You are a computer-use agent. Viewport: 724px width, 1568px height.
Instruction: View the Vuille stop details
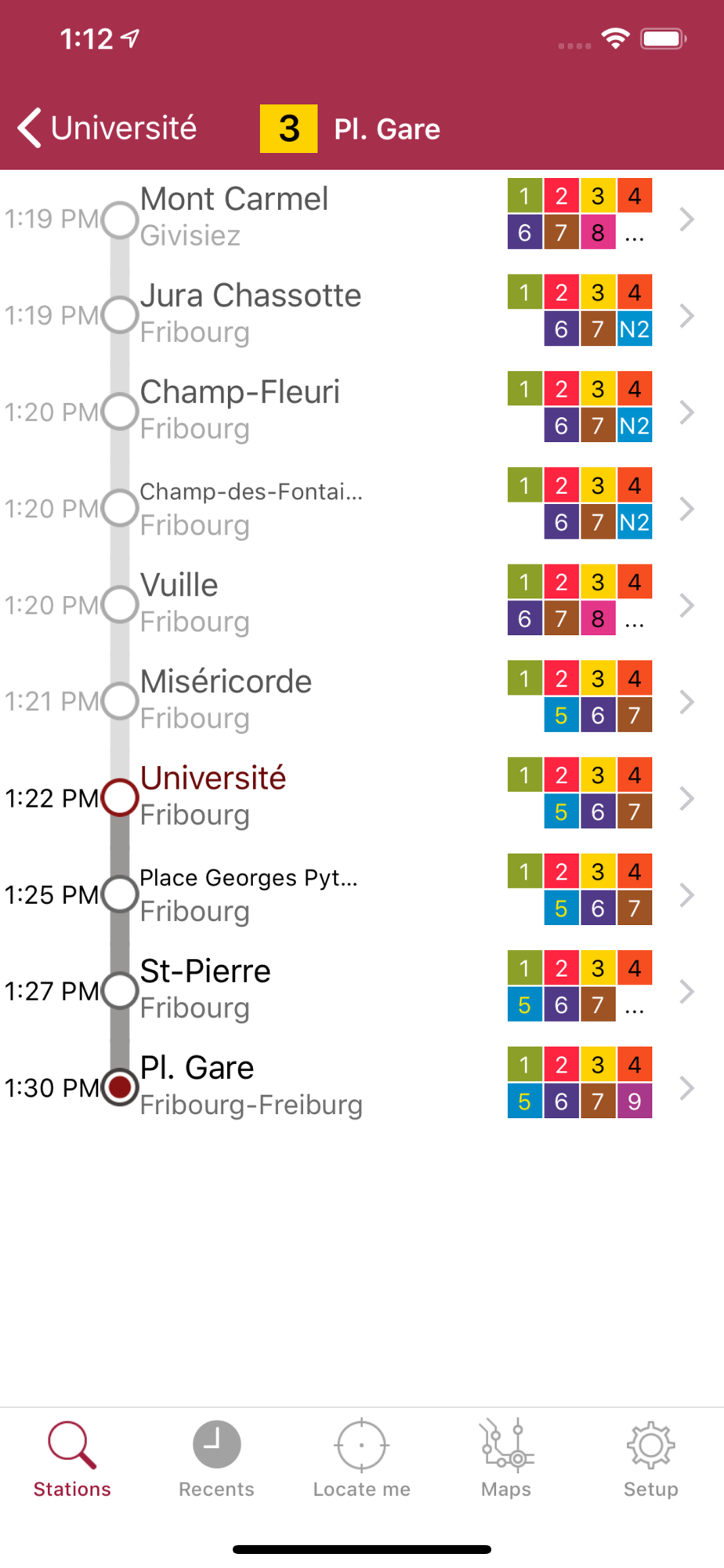click(313, 604)
